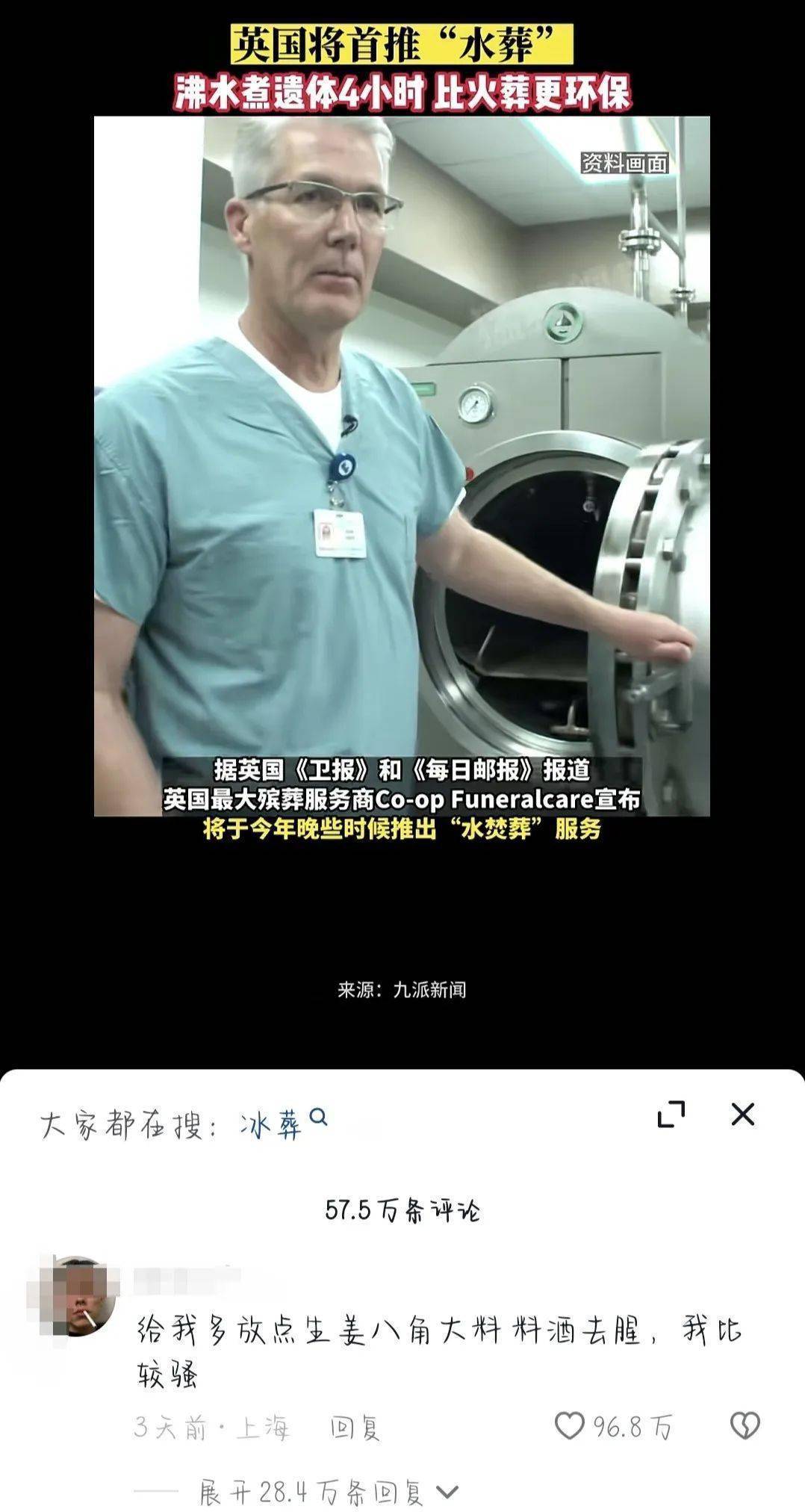805x1512 pixels.
Task: Like the comment from 上海
Action: tap(570, 1426)
